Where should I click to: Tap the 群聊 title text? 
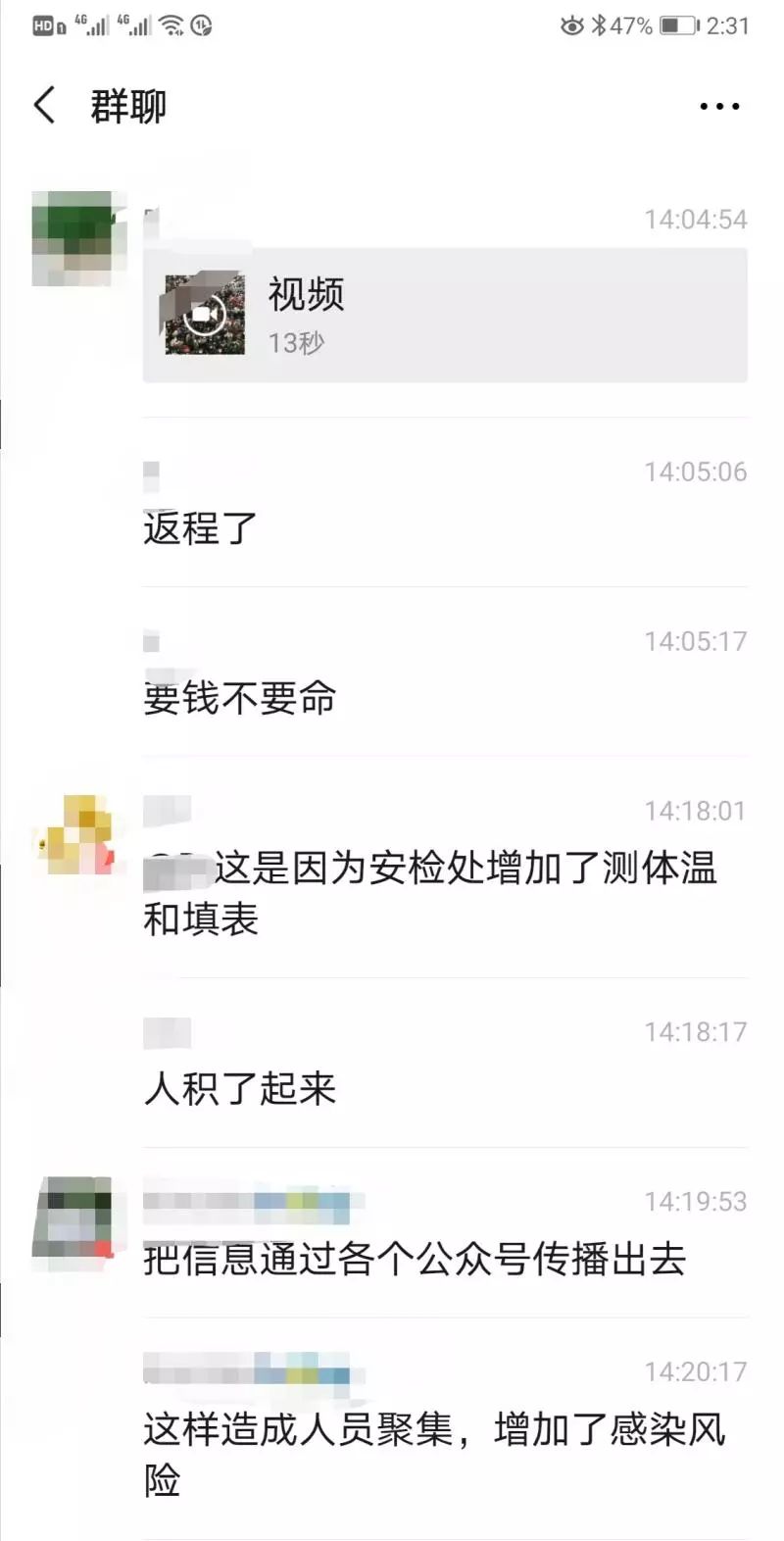pyautogui.click(x=126, y=105)
